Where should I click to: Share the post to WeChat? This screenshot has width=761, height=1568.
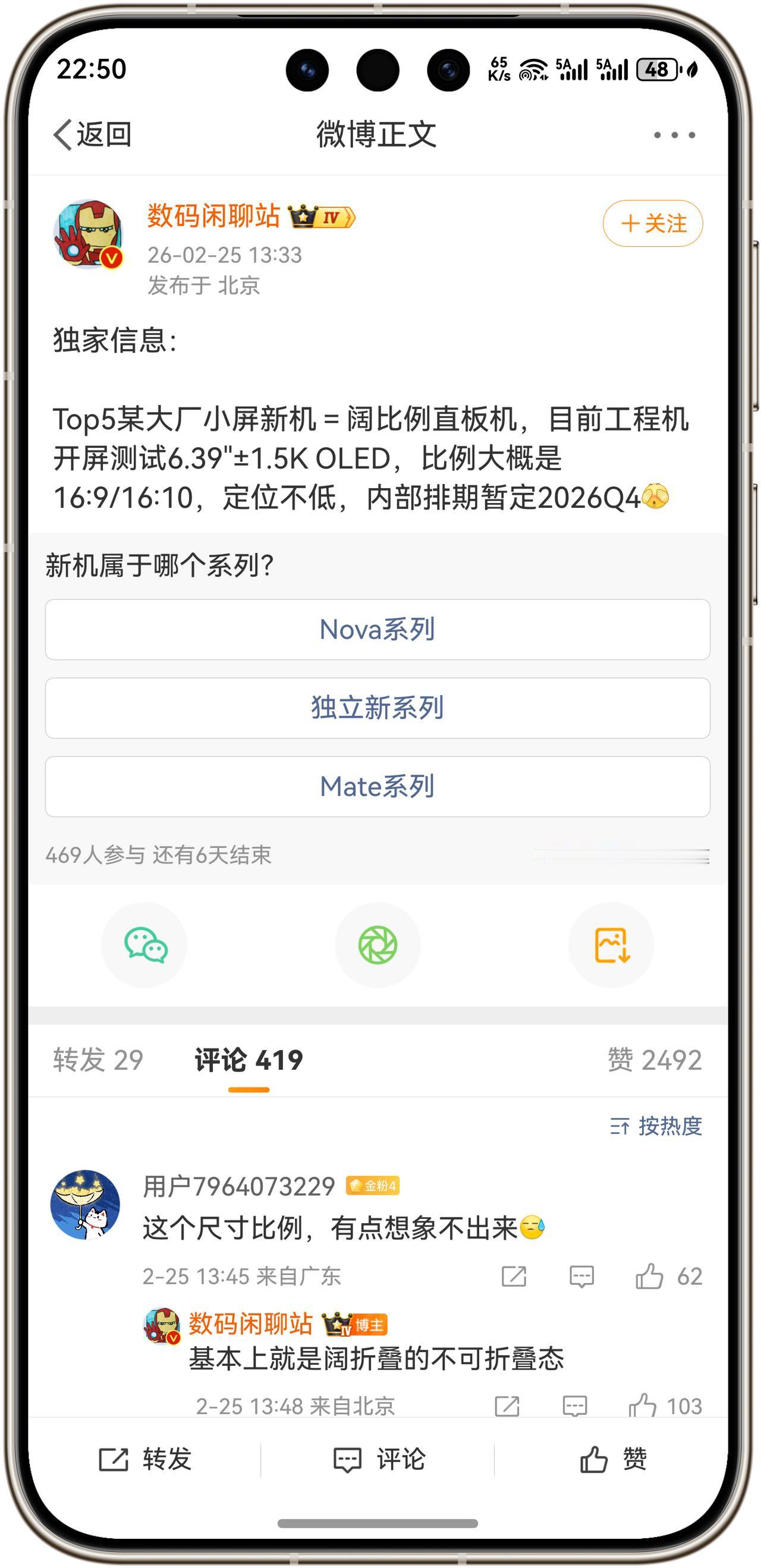point(146,944)
